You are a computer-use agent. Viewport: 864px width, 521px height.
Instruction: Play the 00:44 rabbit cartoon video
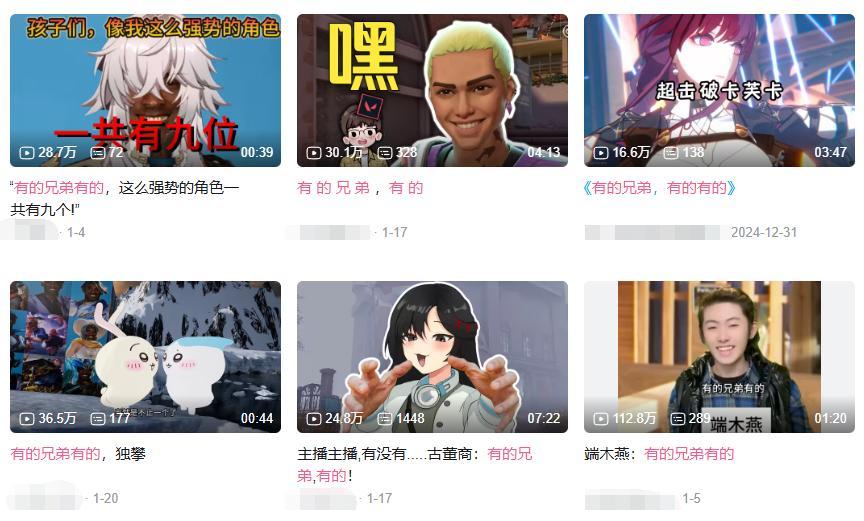point(145,356)
